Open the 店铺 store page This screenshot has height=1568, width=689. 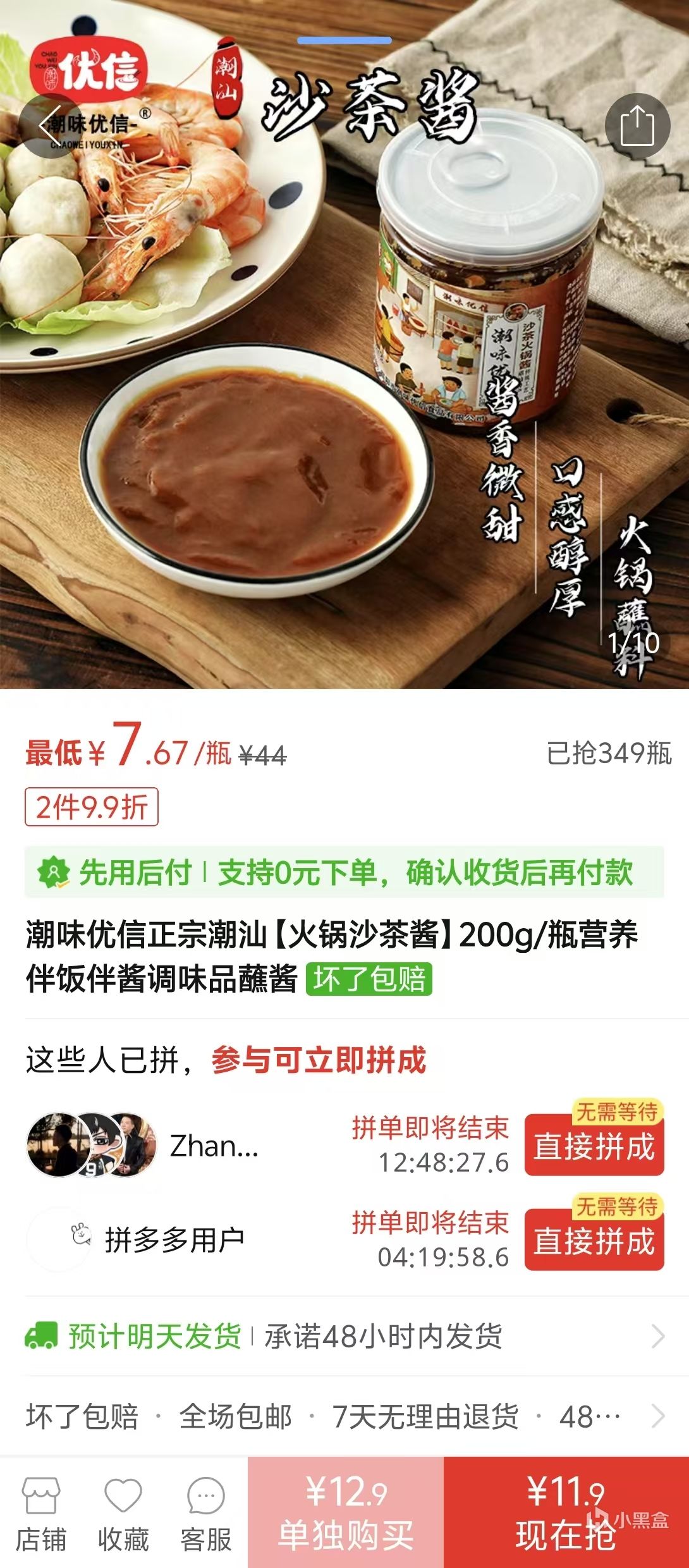(x=41, y=1513)
